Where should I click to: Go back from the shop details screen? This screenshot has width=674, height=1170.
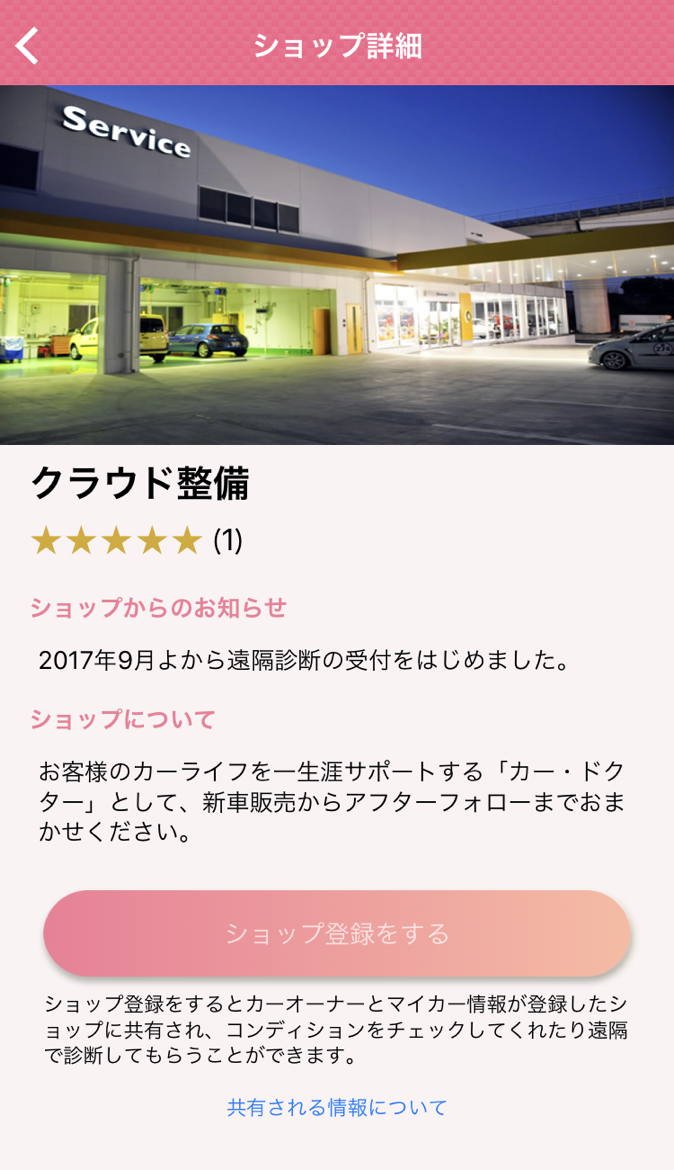click(x=28, y=46)
